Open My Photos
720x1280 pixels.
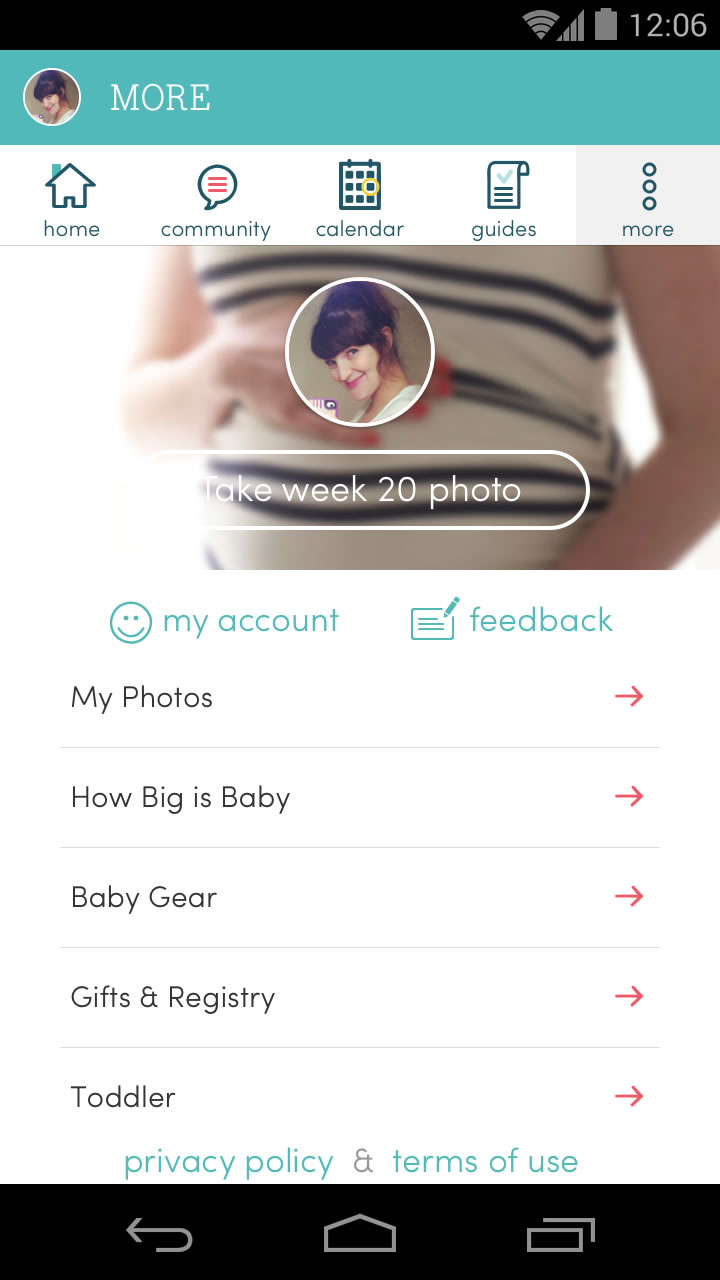click(360, 697)
